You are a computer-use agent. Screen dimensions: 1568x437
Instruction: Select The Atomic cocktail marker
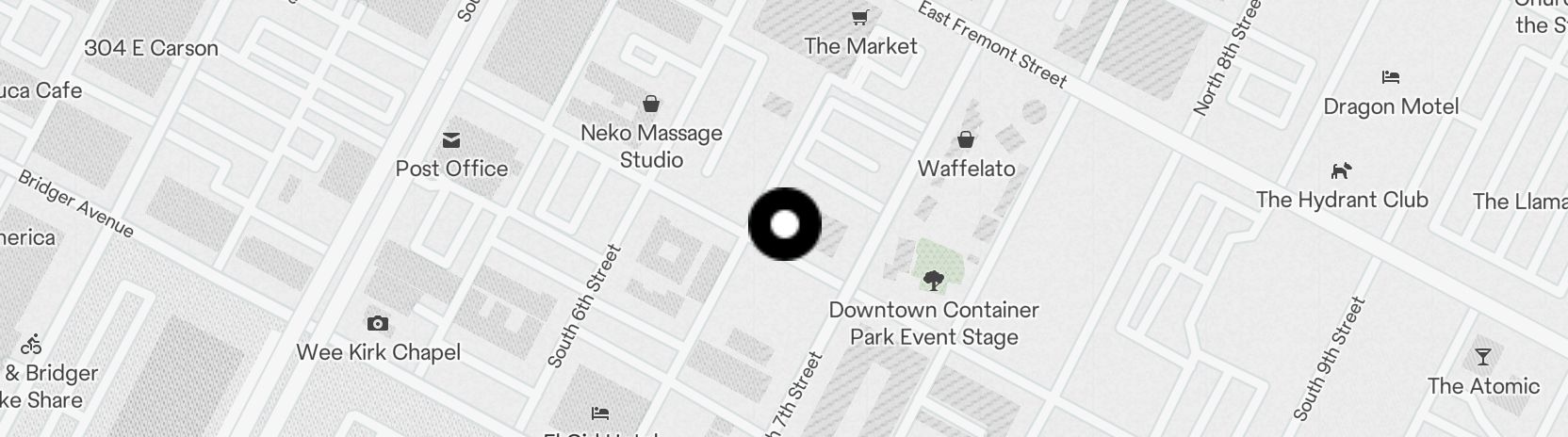tap(1482, 357)
